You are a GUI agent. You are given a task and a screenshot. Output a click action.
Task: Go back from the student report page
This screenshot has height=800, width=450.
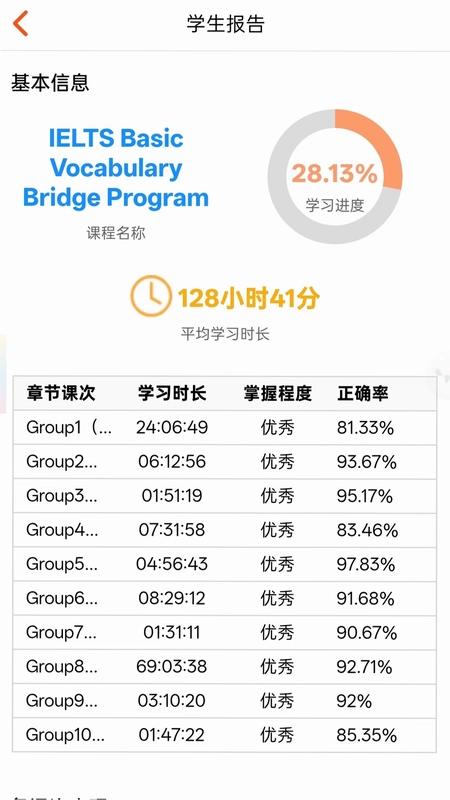point(20,23)
